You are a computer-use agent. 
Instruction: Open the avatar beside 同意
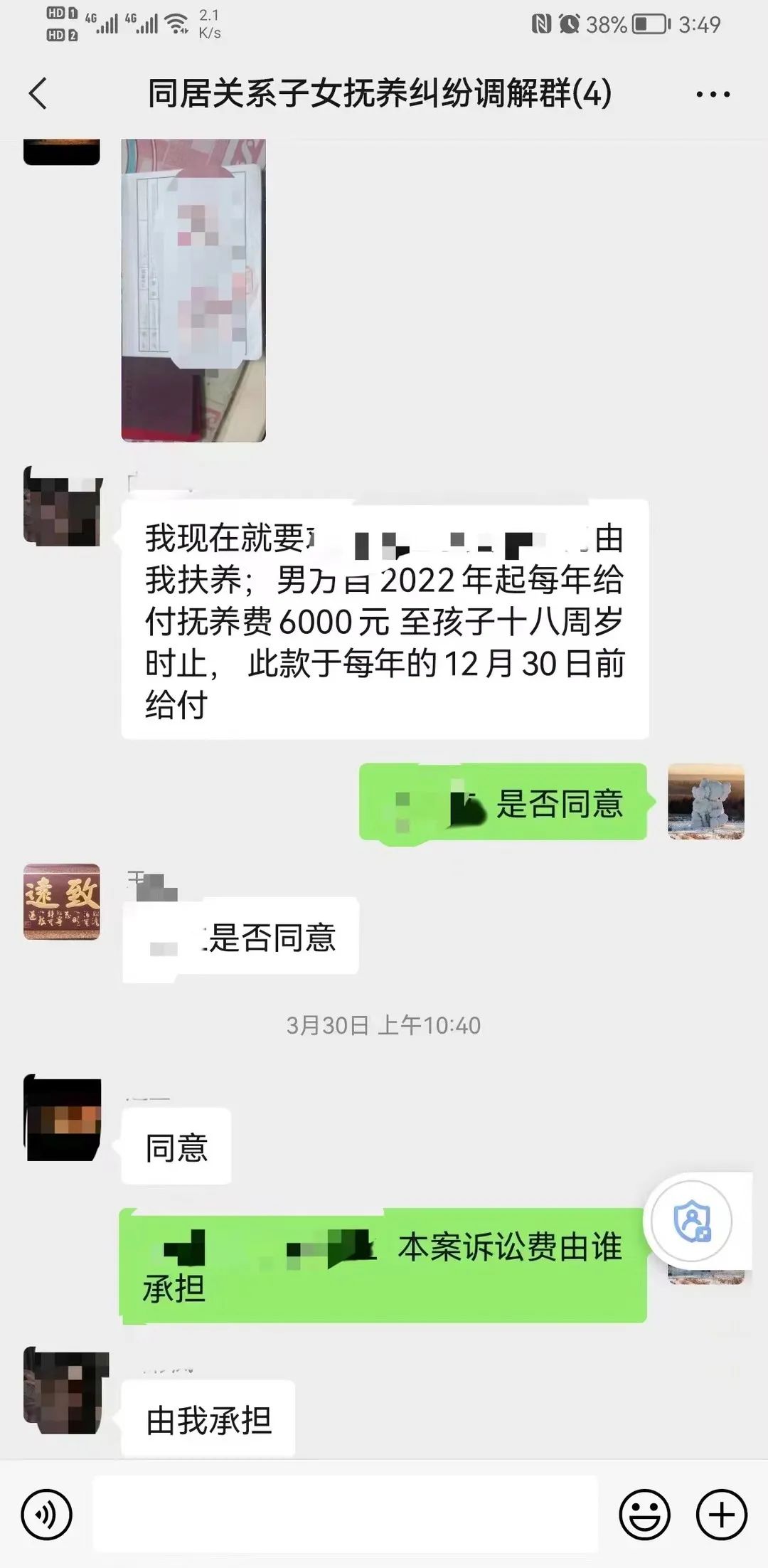(63, 1119)
